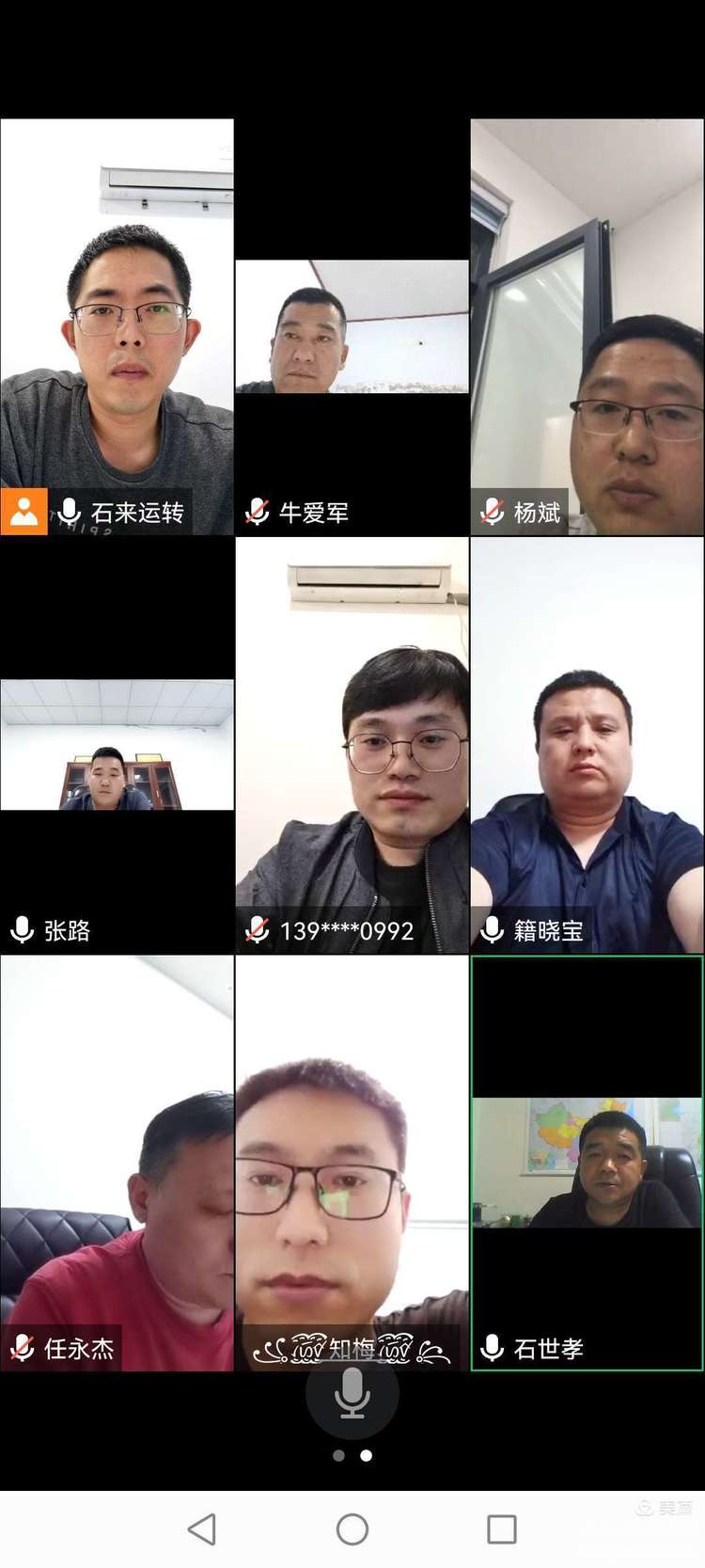Tap the microphone button to unmute
Viewport: 705px width, 1568px height.
pyautogui.click(x=352, y=1393)
